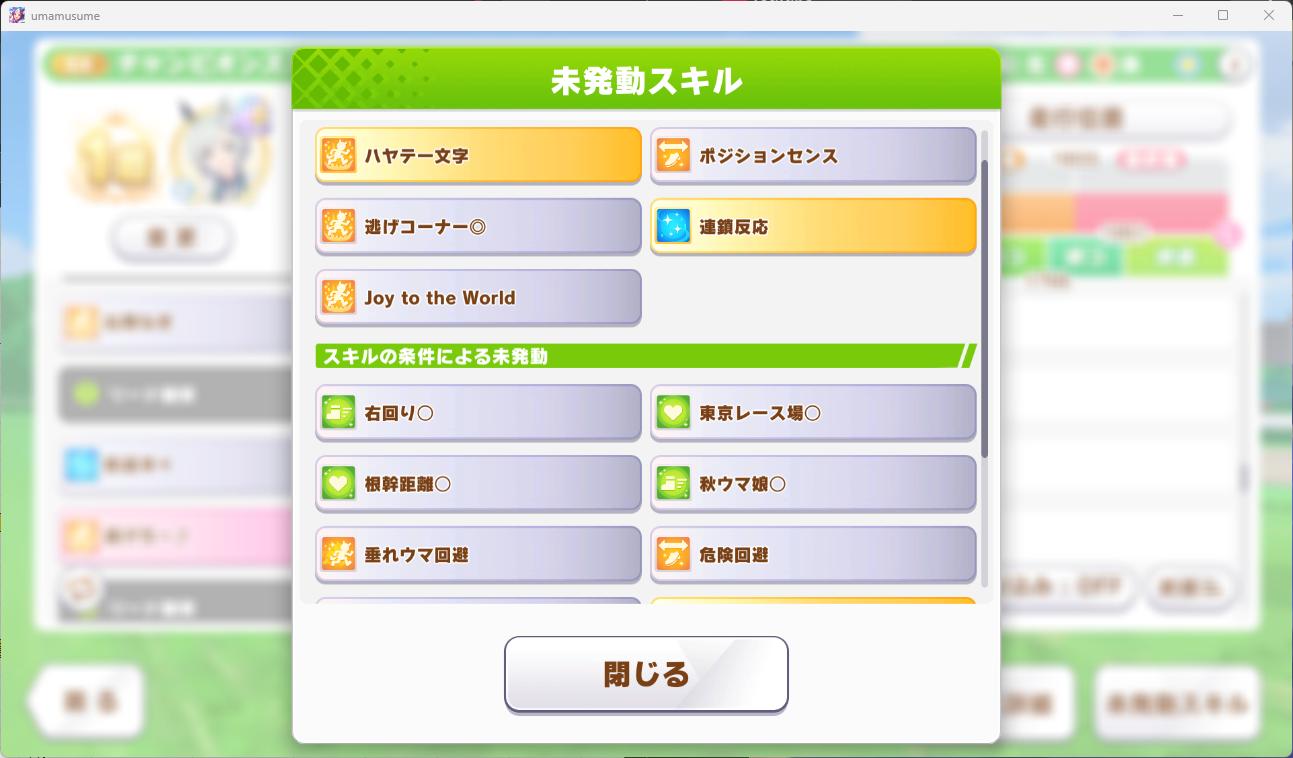The width and height of the screenshot is (1293, 758).
Task: Close the dialog with 閉じる button
Action: pos(646,674)
